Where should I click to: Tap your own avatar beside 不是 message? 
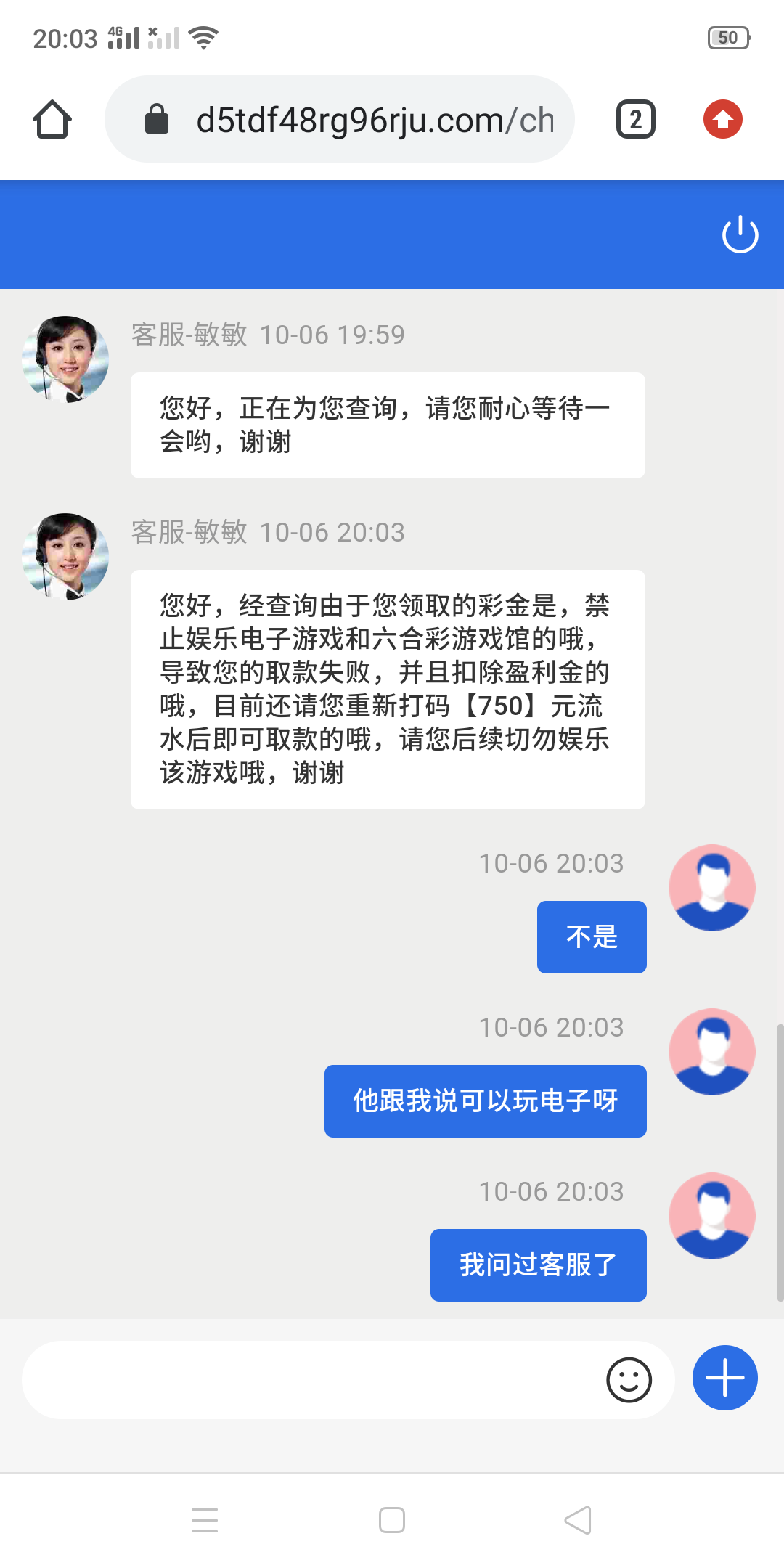tap(712, 886)
